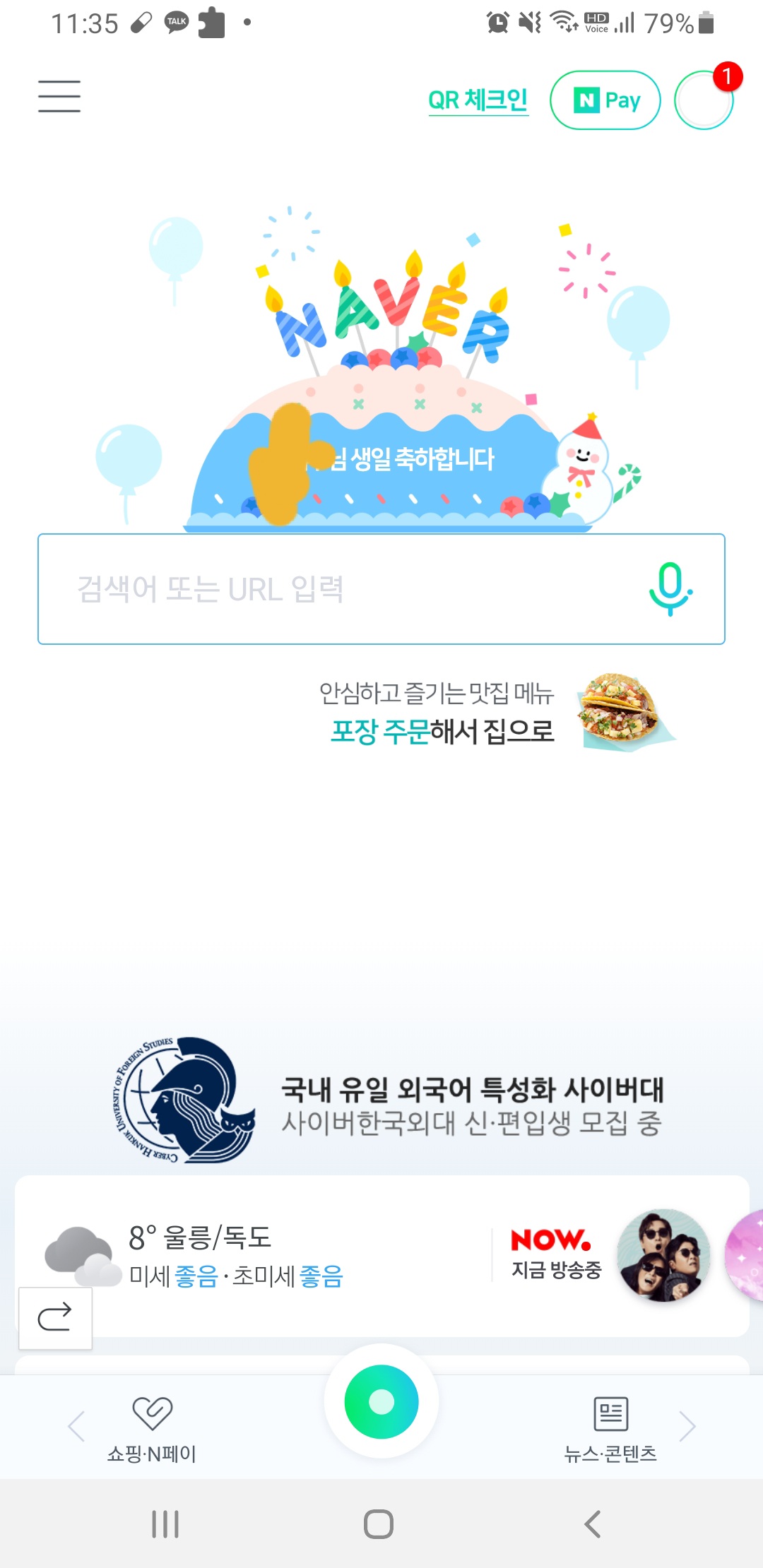This screenshot has height=1568, width=763.
Task: Tap the share arrow button
Action: click(55, 1318)
